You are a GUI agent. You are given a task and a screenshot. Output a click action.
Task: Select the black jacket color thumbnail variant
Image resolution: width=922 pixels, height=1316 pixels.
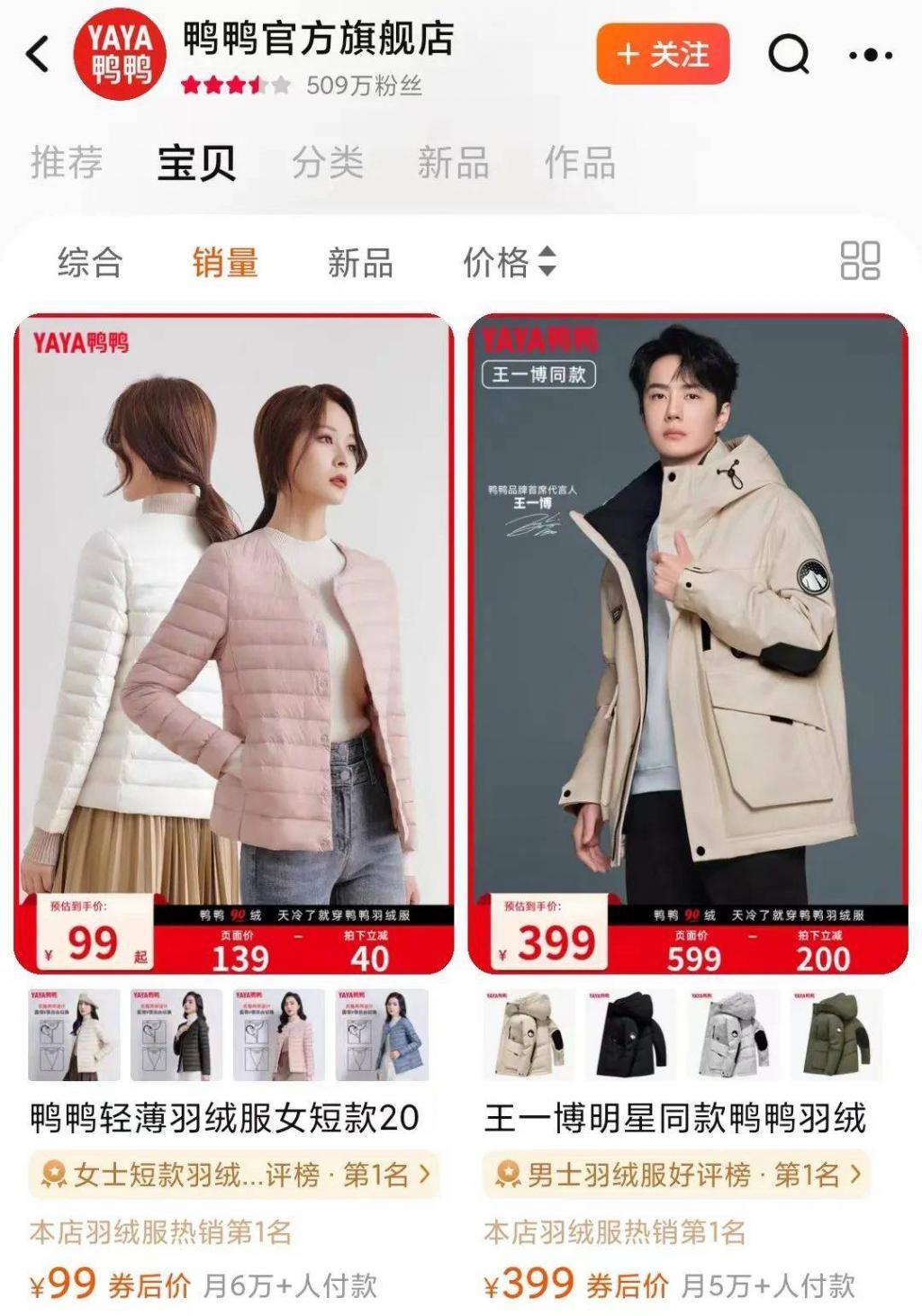(631, 1035)
